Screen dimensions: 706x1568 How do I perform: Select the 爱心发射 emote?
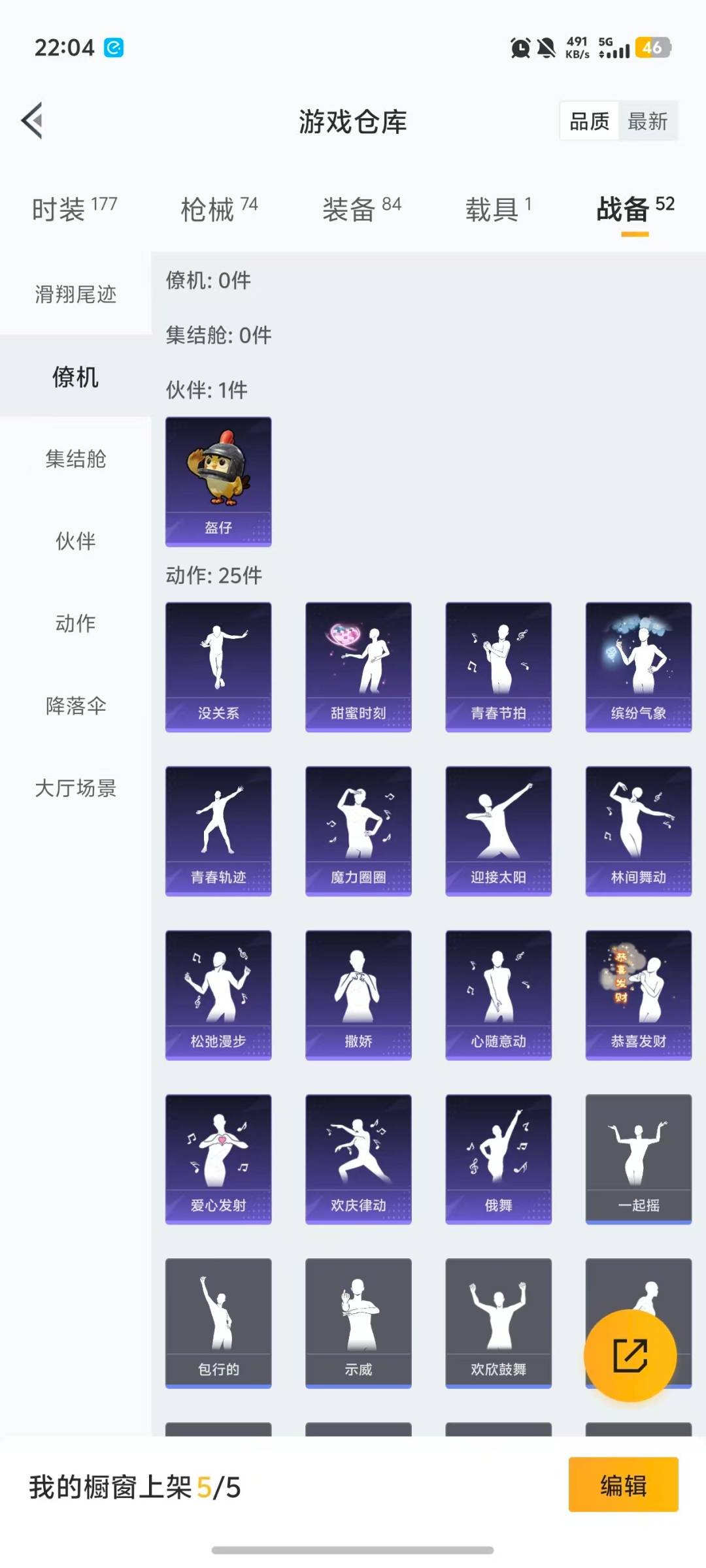pyautogui.click(x=218, y=1158)
